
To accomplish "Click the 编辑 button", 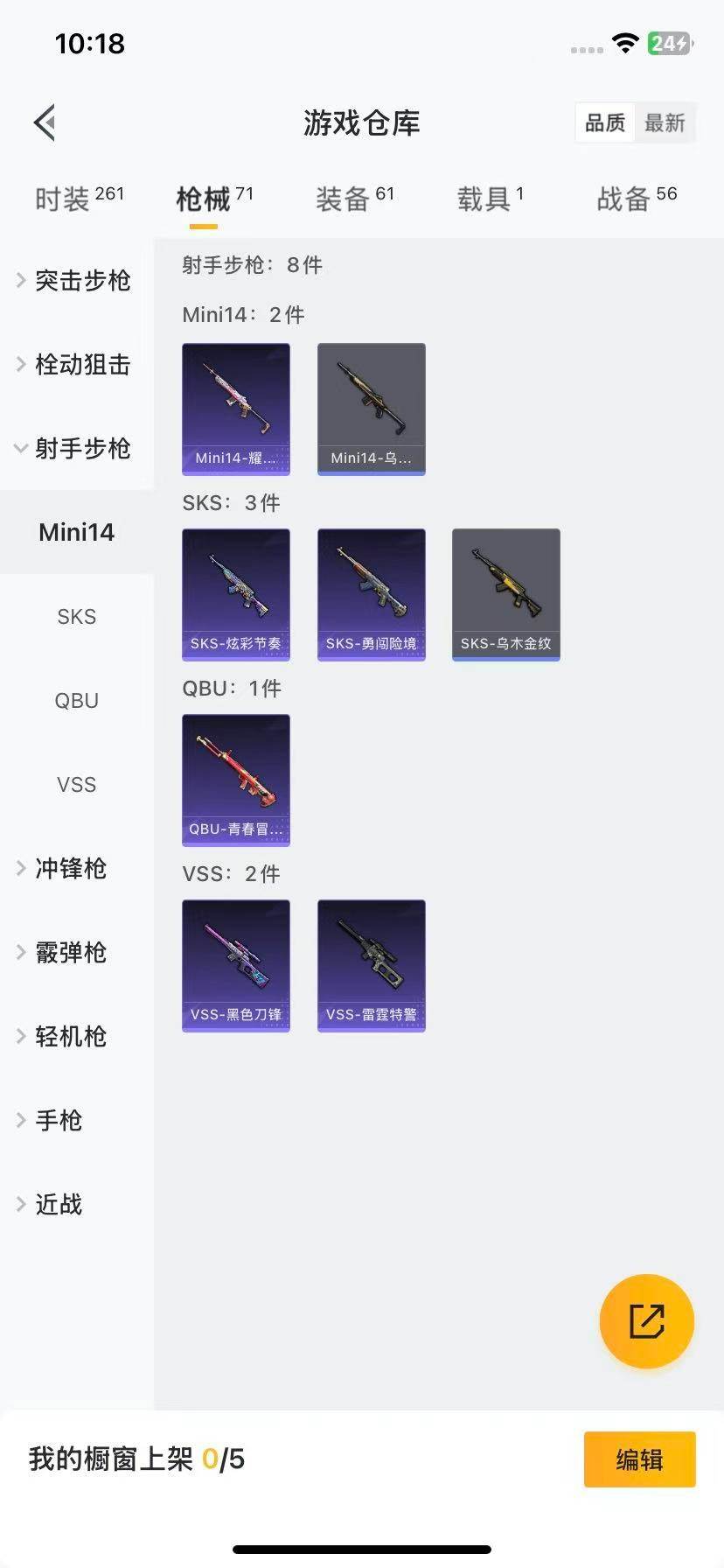I will tap(639, 1459).
